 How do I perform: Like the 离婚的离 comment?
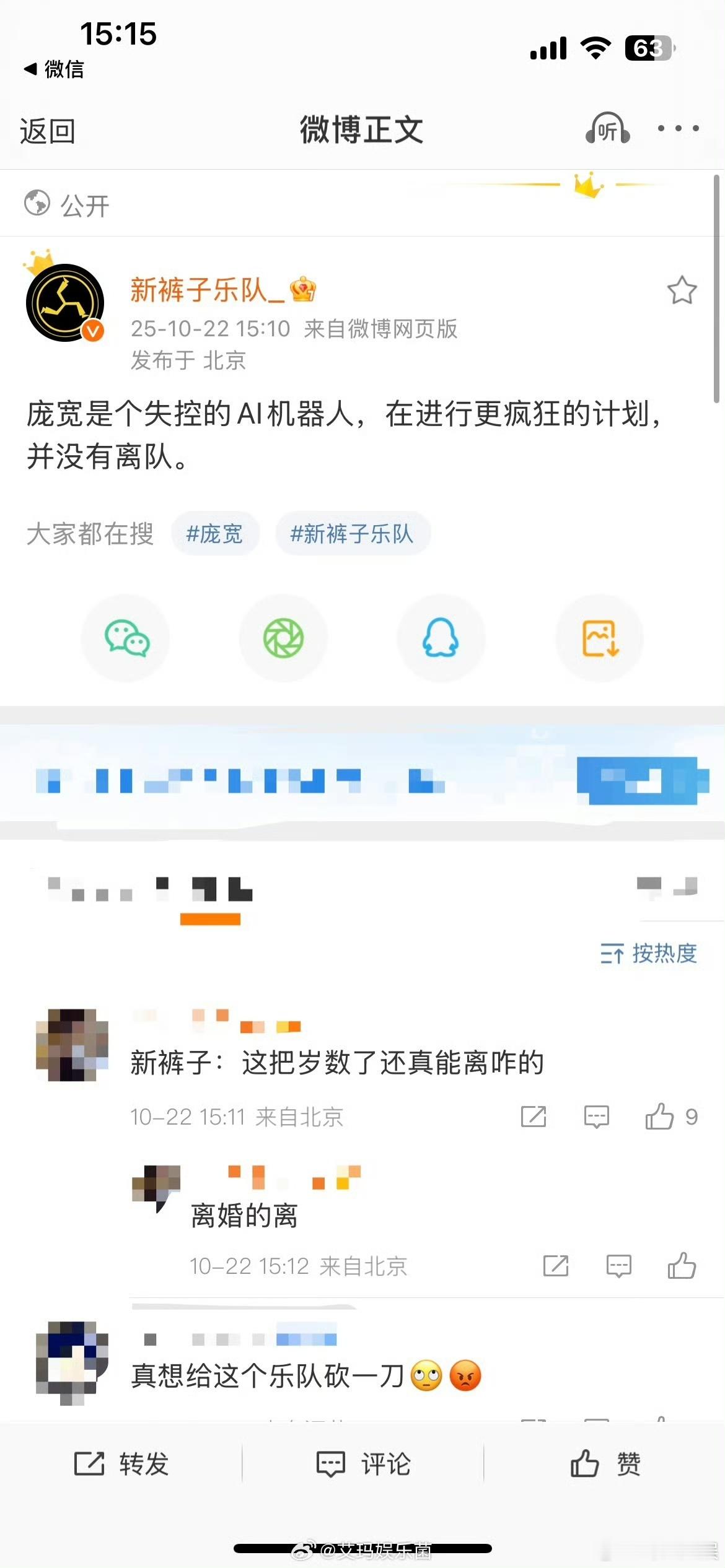682,1267
